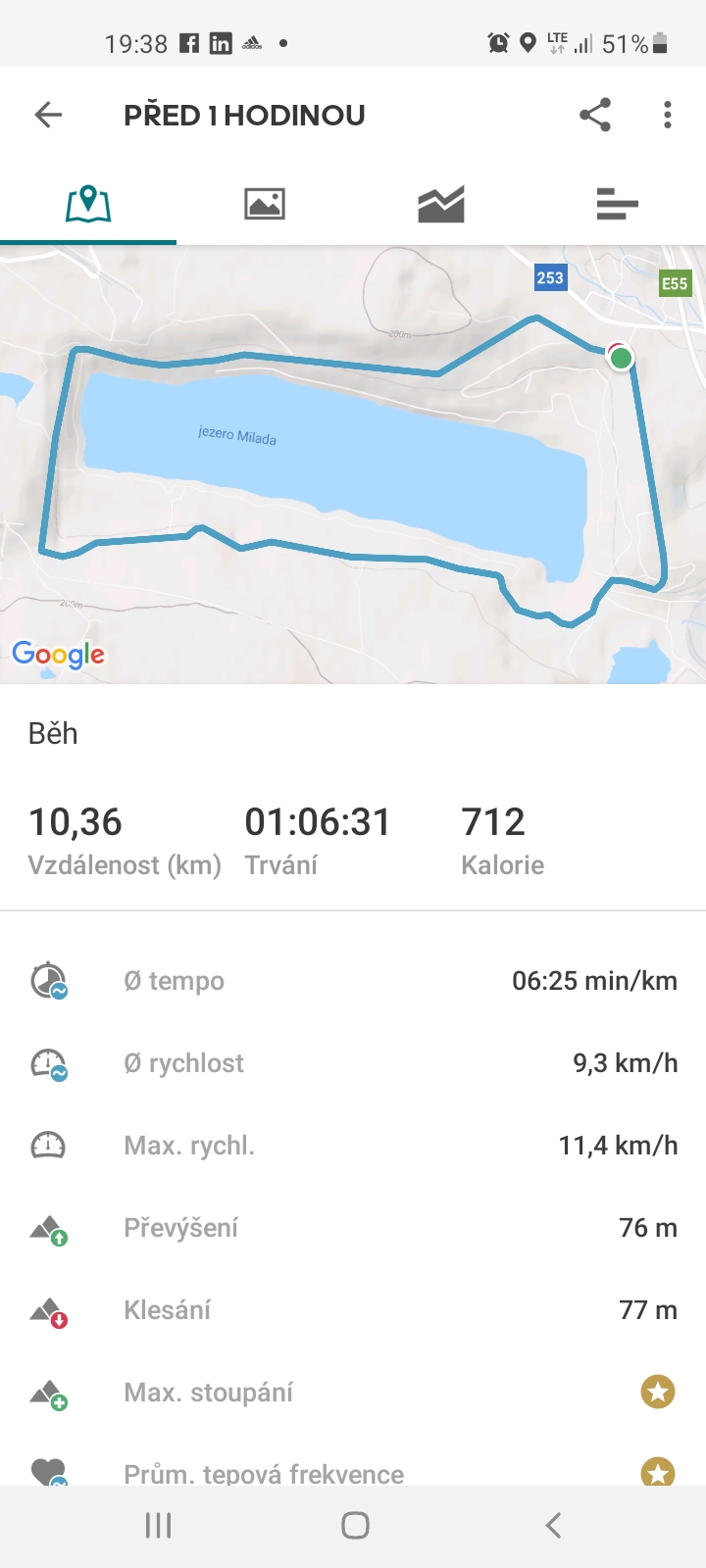Image resolution: width=706 pixels, height=1568 pixels.
Task: Open the route map of jezero Milada
Action: (x=353, y=465)
